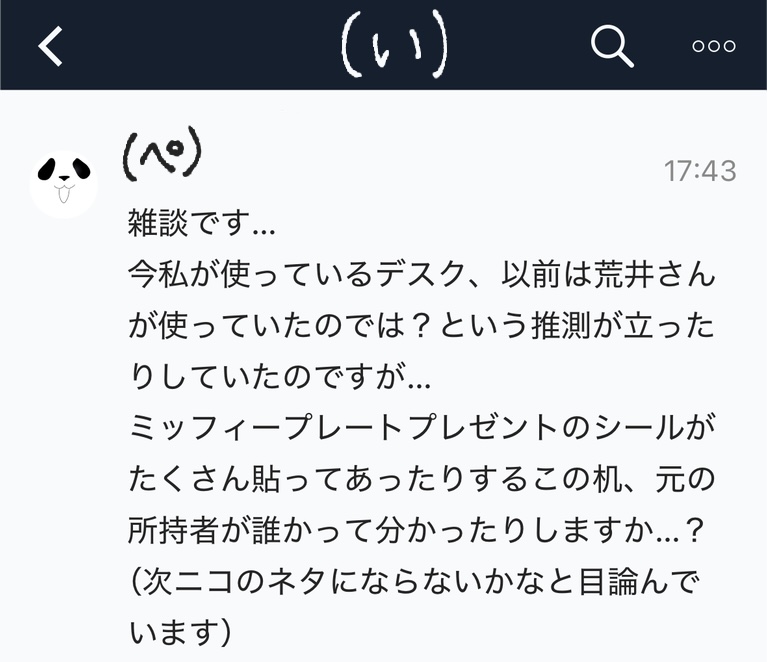
Task: Go back using the header arrow
Action: click(51, 46)
